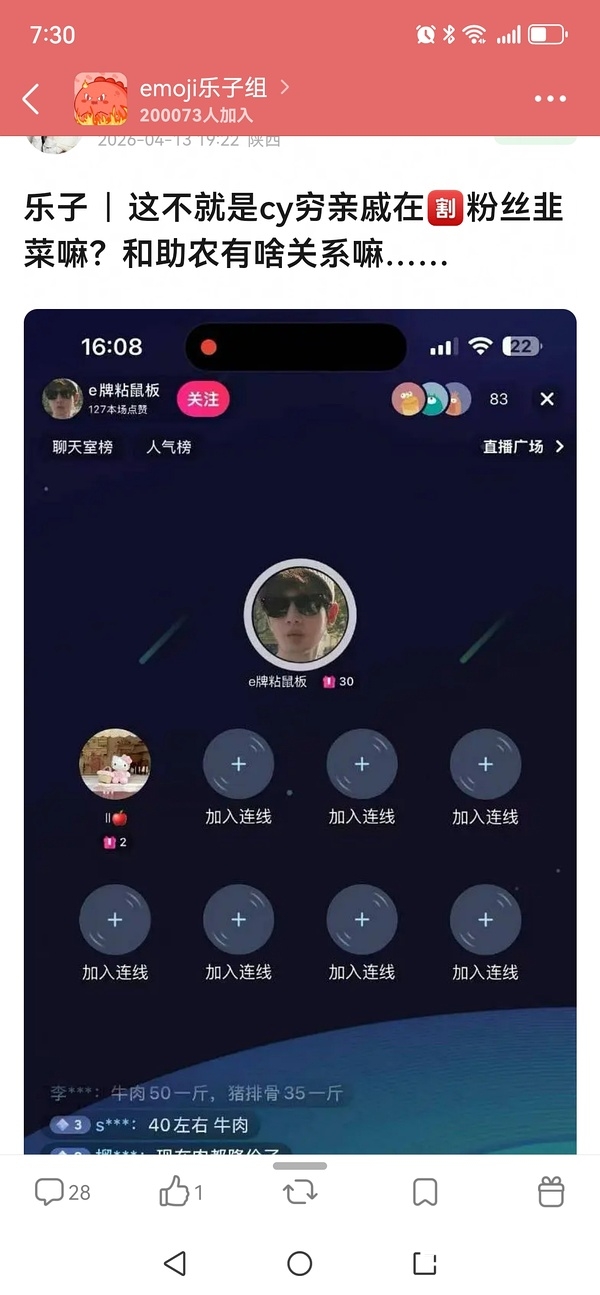Open the gift icon

(x=551, y=1192)
